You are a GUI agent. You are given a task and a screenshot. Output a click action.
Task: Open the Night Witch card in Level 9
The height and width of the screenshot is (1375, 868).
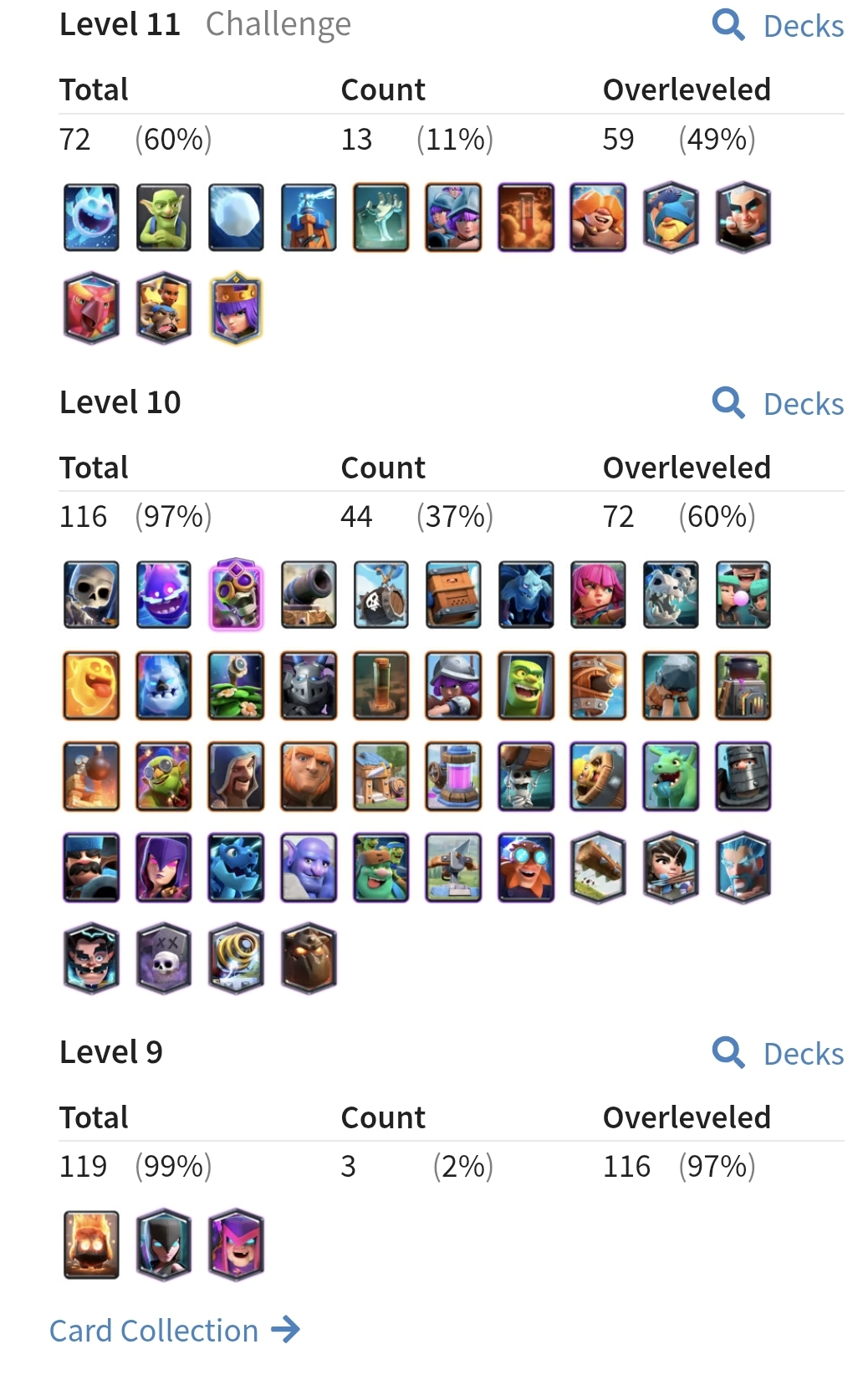[164, 1245]
